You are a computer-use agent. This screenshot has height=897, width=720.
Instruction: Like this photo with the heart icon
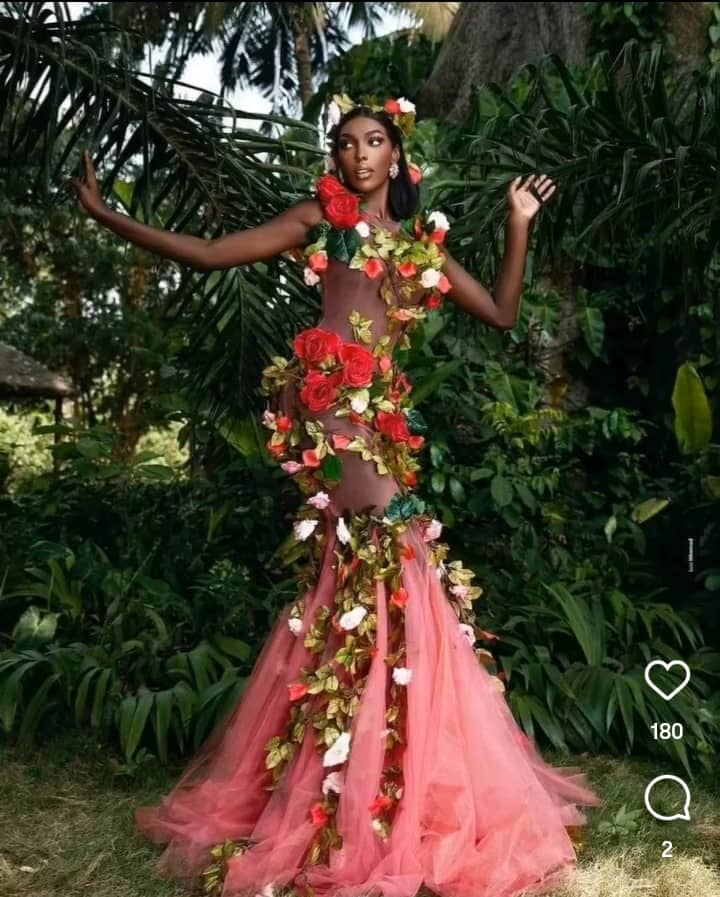click(667, 680)
